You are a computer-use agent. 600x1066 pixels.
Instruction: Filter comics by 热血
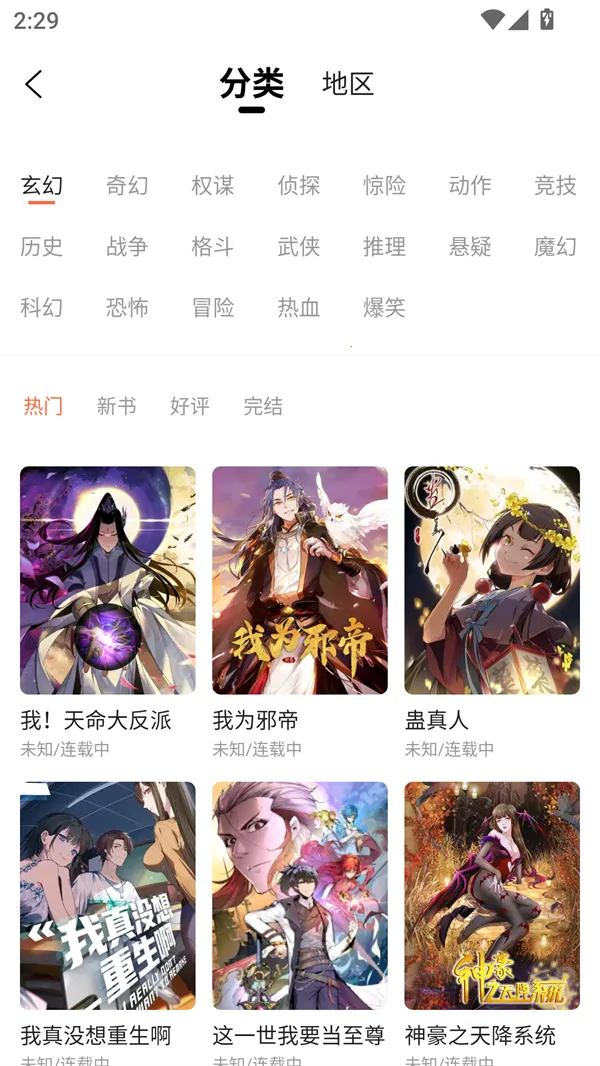298,307
